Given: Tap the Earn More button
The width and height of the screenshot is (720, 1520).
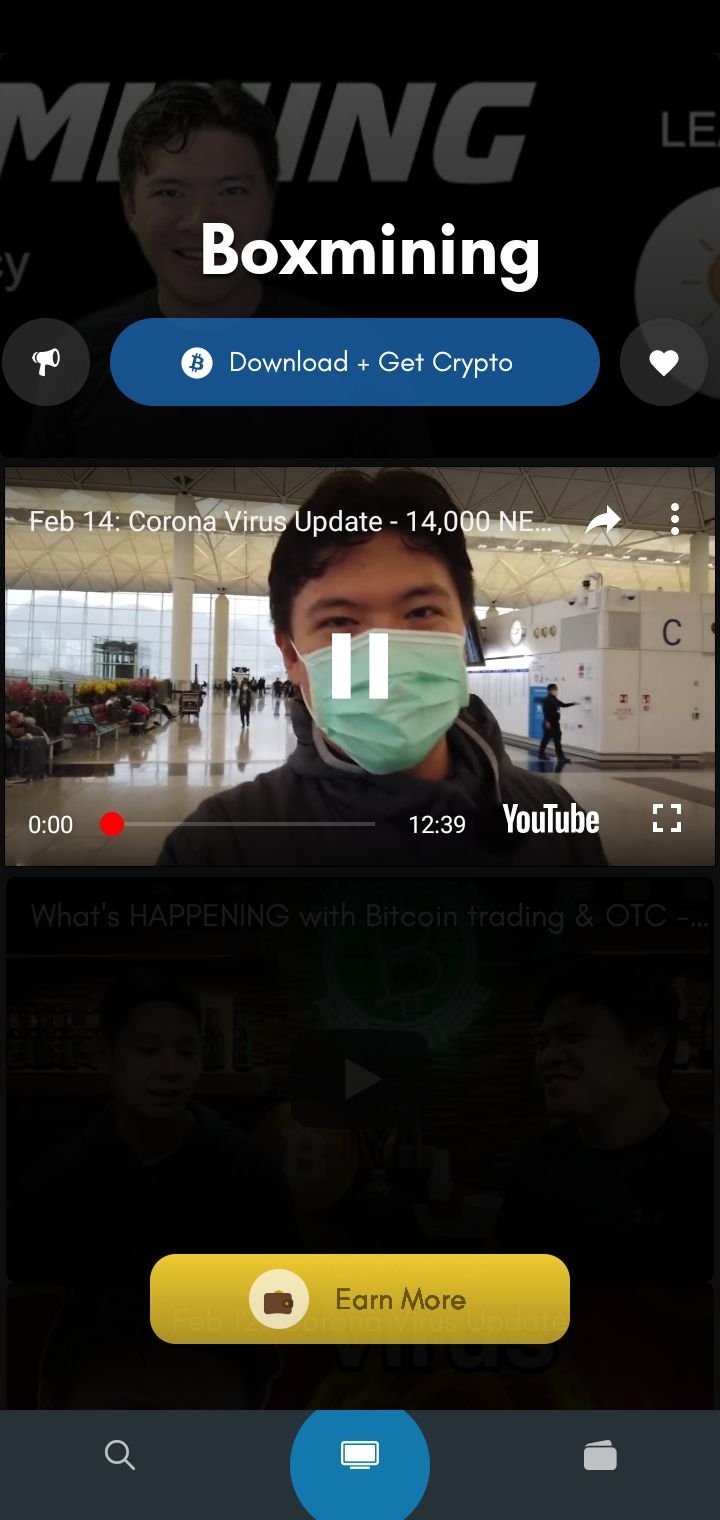Looking at the screenshot, I should [360, 1299].
